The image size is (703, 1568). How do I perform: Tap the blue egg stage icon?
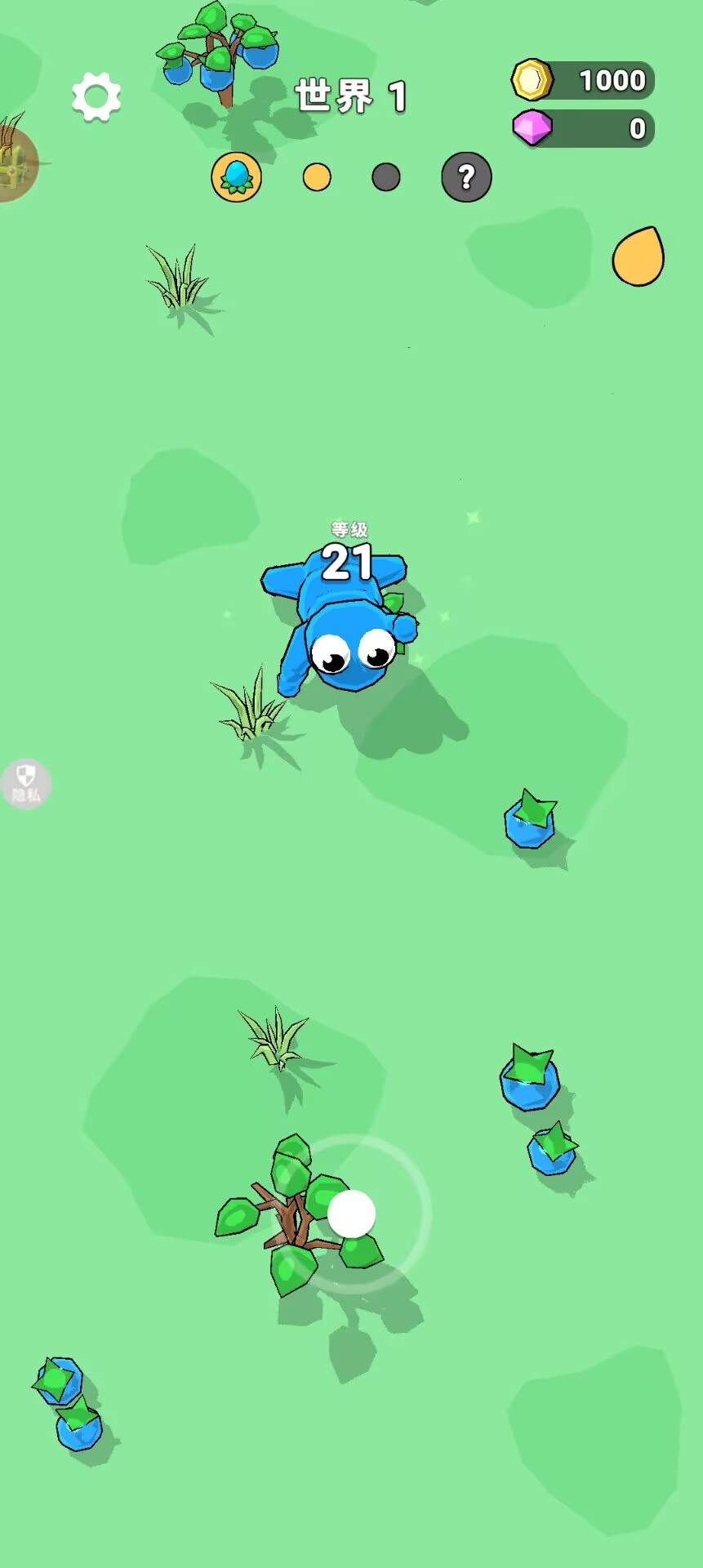pyautogui.click(x=236, y=176)
